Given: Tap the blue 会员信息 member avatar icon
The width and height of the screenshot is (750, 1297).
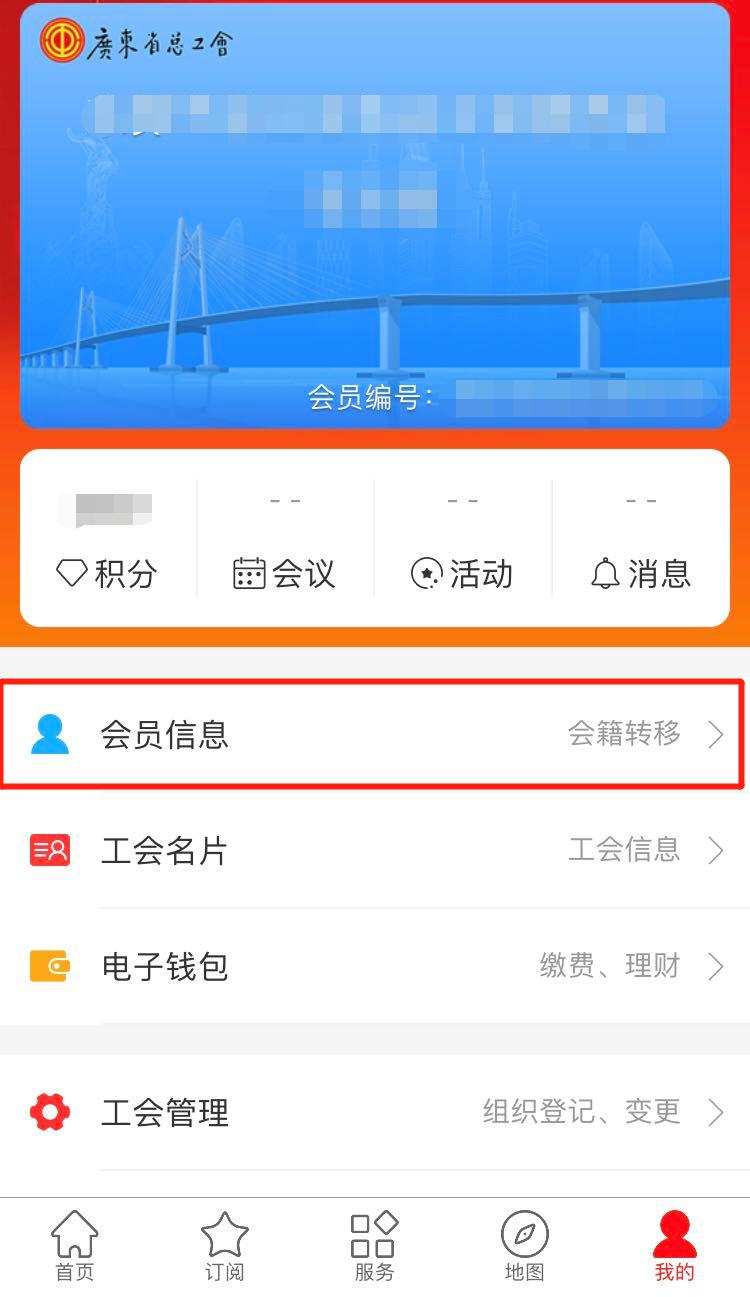Looking at the screenshot, I should [49, 733].
